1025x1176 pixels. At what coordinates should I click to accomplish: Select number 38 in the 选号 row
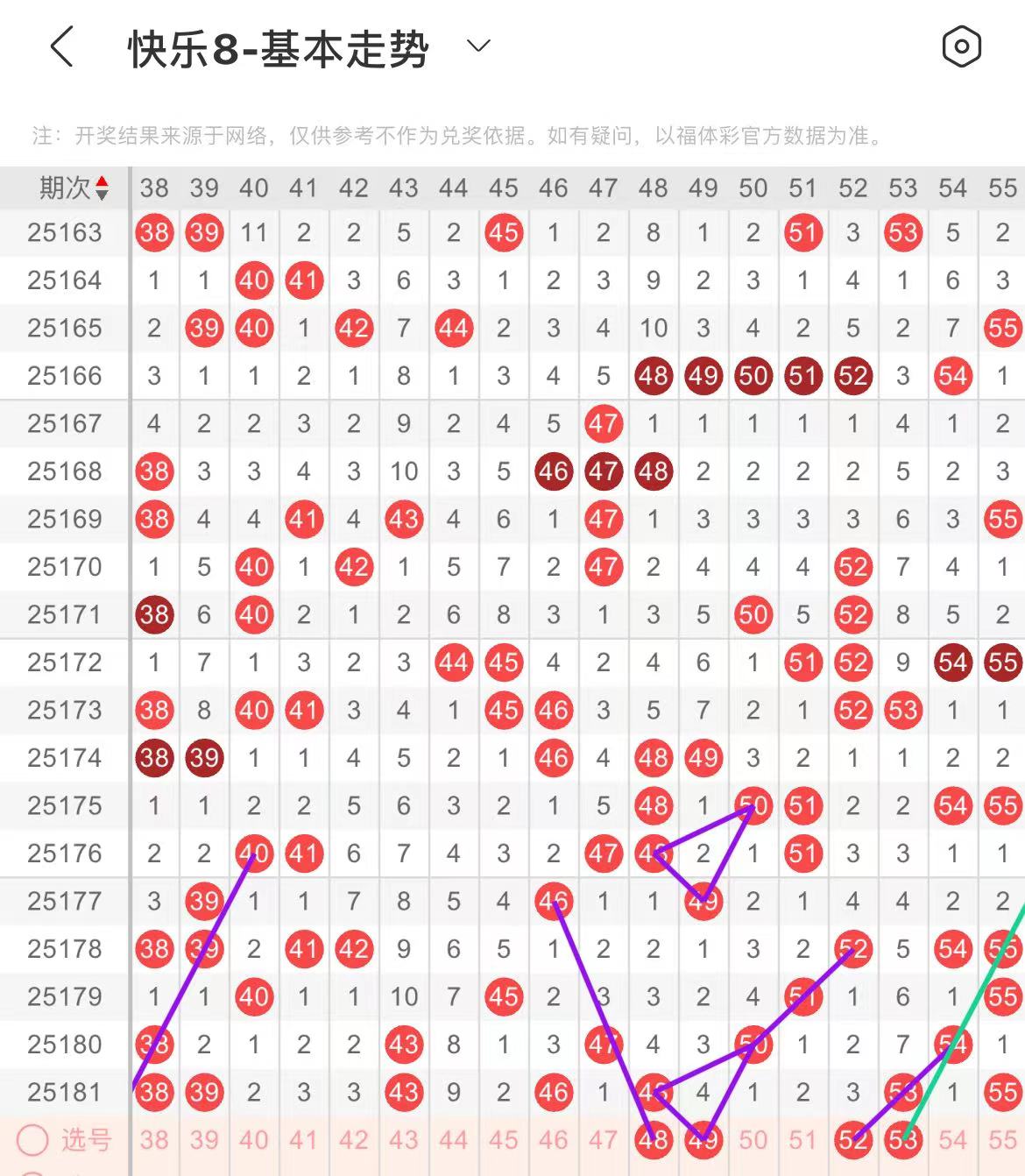coord(154,1140)
